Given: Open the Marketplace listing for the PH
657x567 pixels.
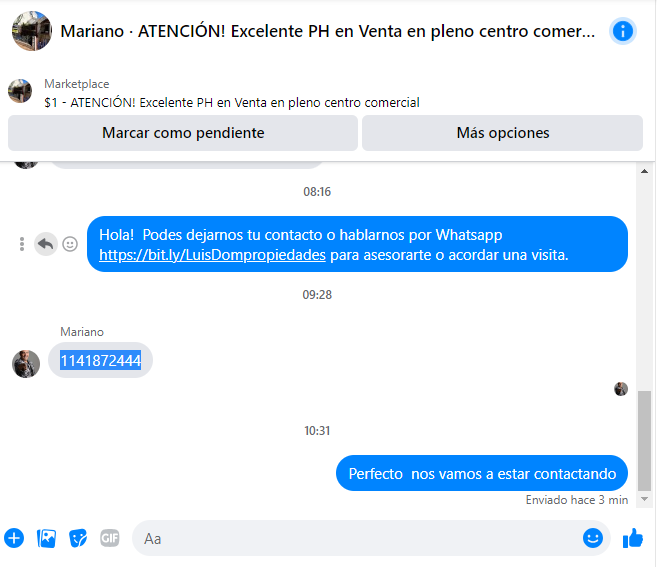Looking at the screenshot, I should coord(232,102).
